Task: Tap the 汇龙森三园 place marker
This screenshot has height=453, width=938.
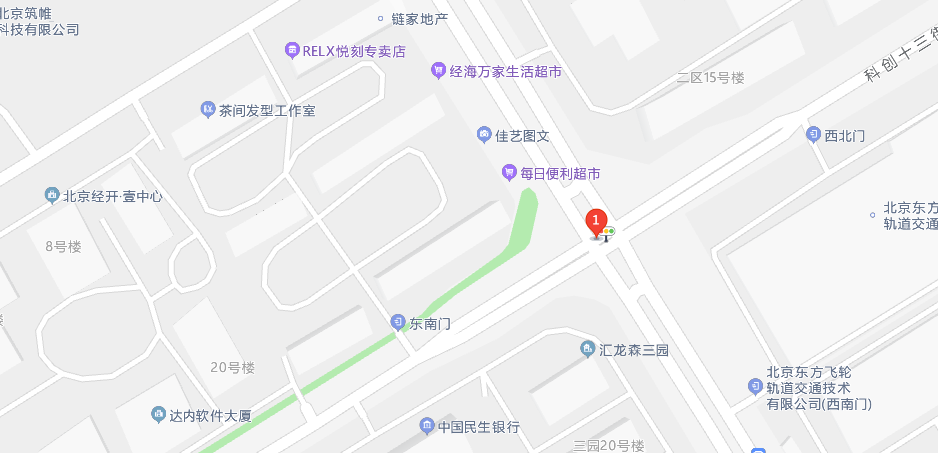Action: pyautogui.click(x=587, y=349)
